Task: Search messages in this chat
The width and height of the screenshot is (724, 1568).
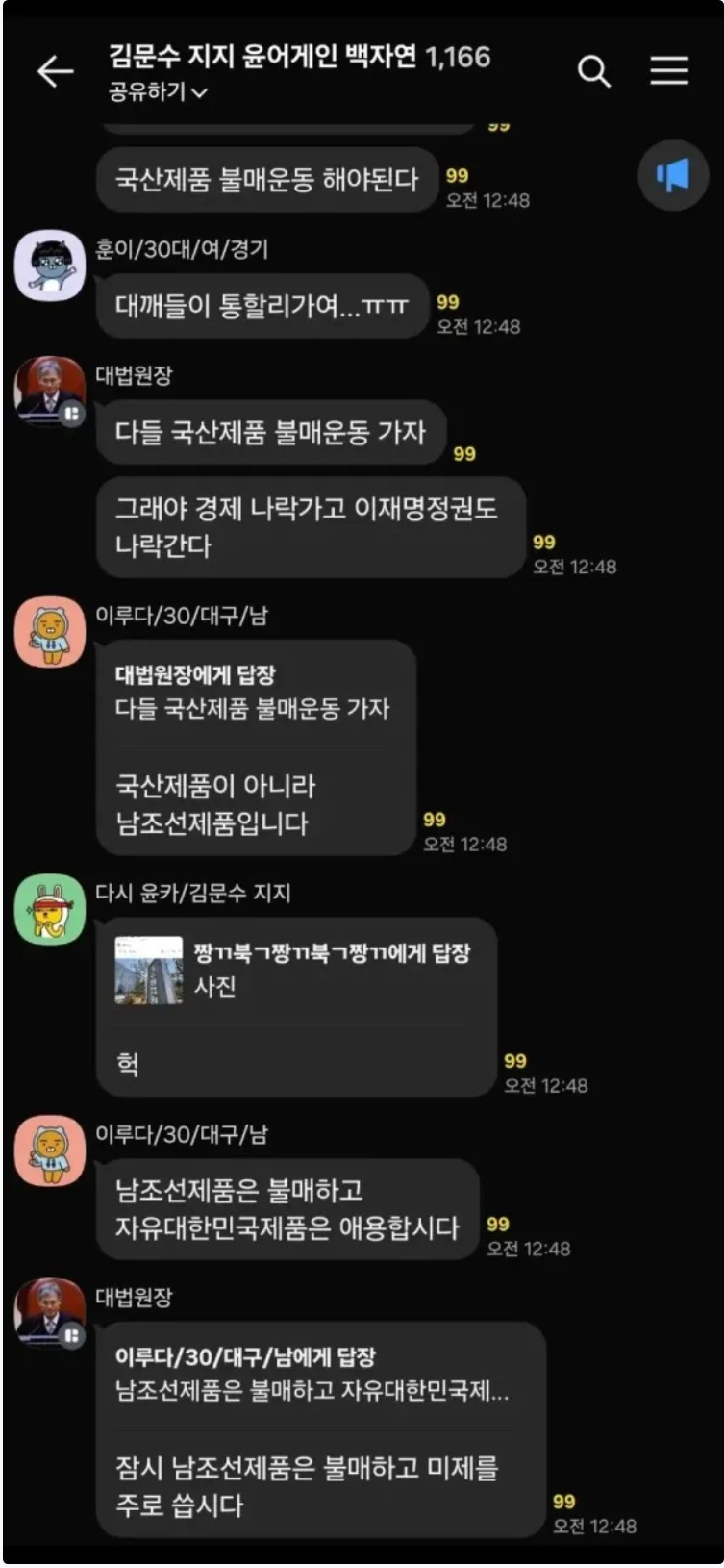Action: coord(593,71)
